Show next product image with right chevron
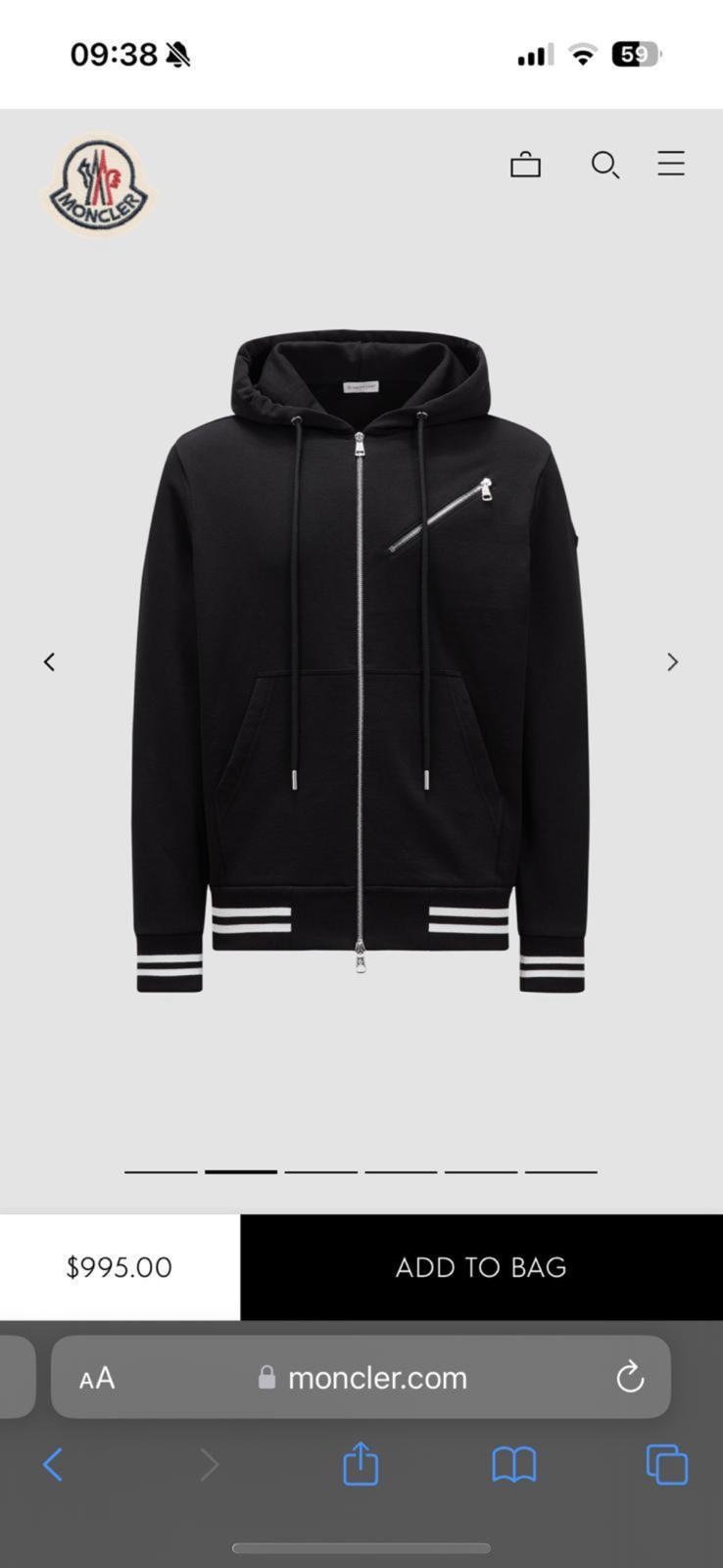Screen dimensions: 723x1568 (x=673, y=661)
